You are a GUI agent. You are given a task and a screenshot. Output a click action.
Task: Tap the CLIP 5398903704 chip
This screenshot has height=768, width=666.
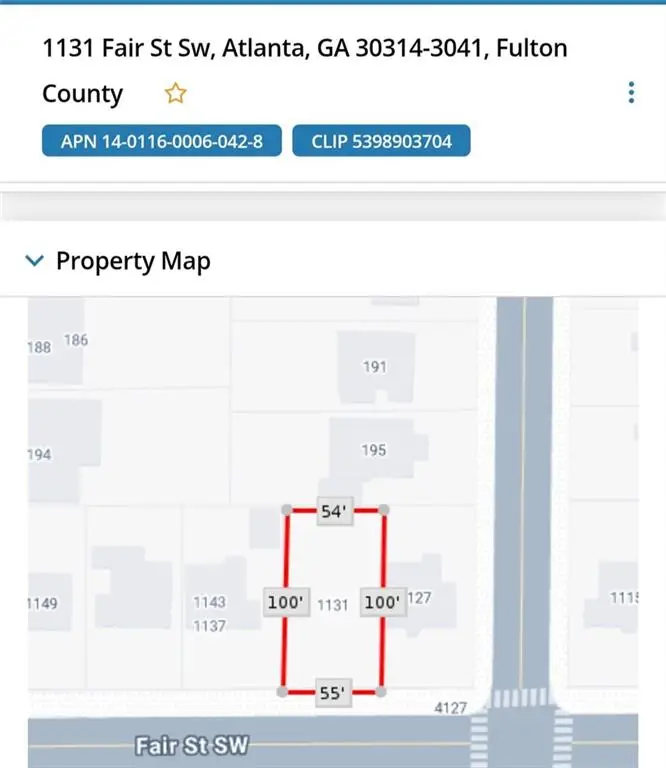point(381,141)
